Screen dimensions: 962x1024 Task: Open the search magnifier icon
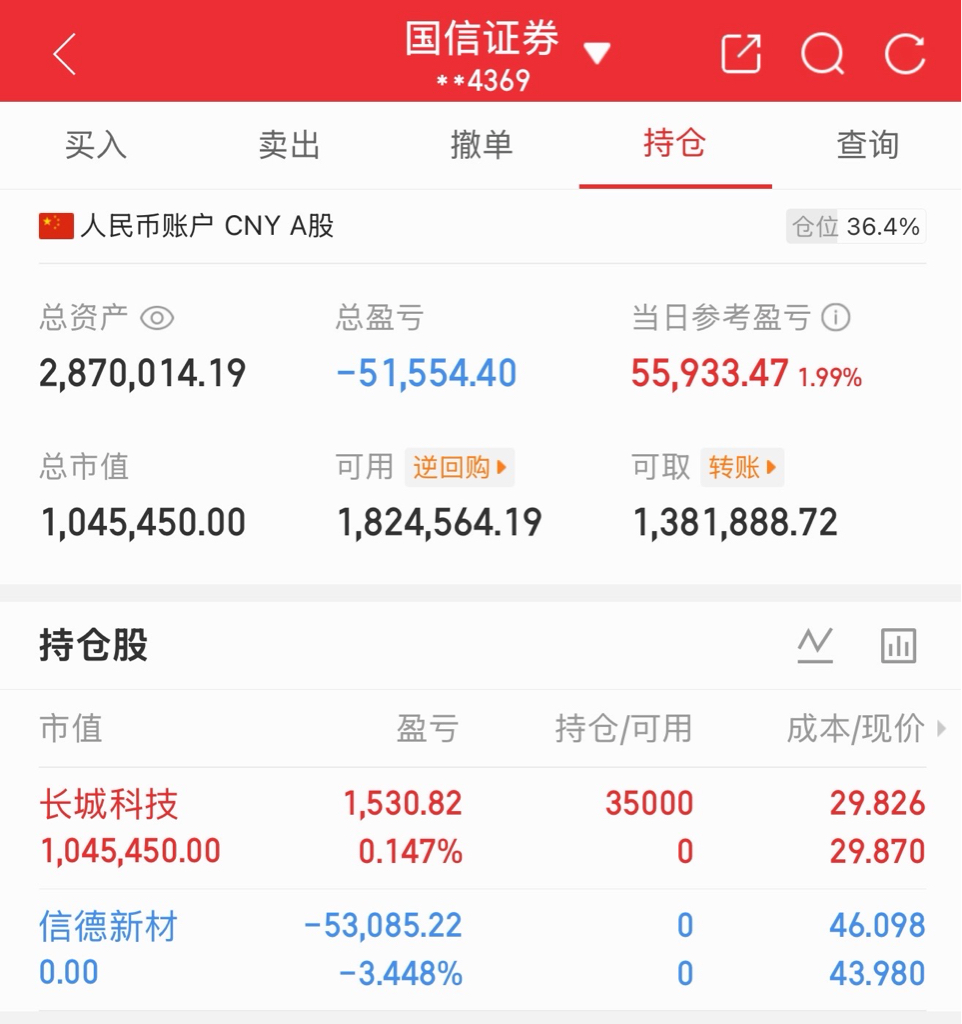click(822, 54)
